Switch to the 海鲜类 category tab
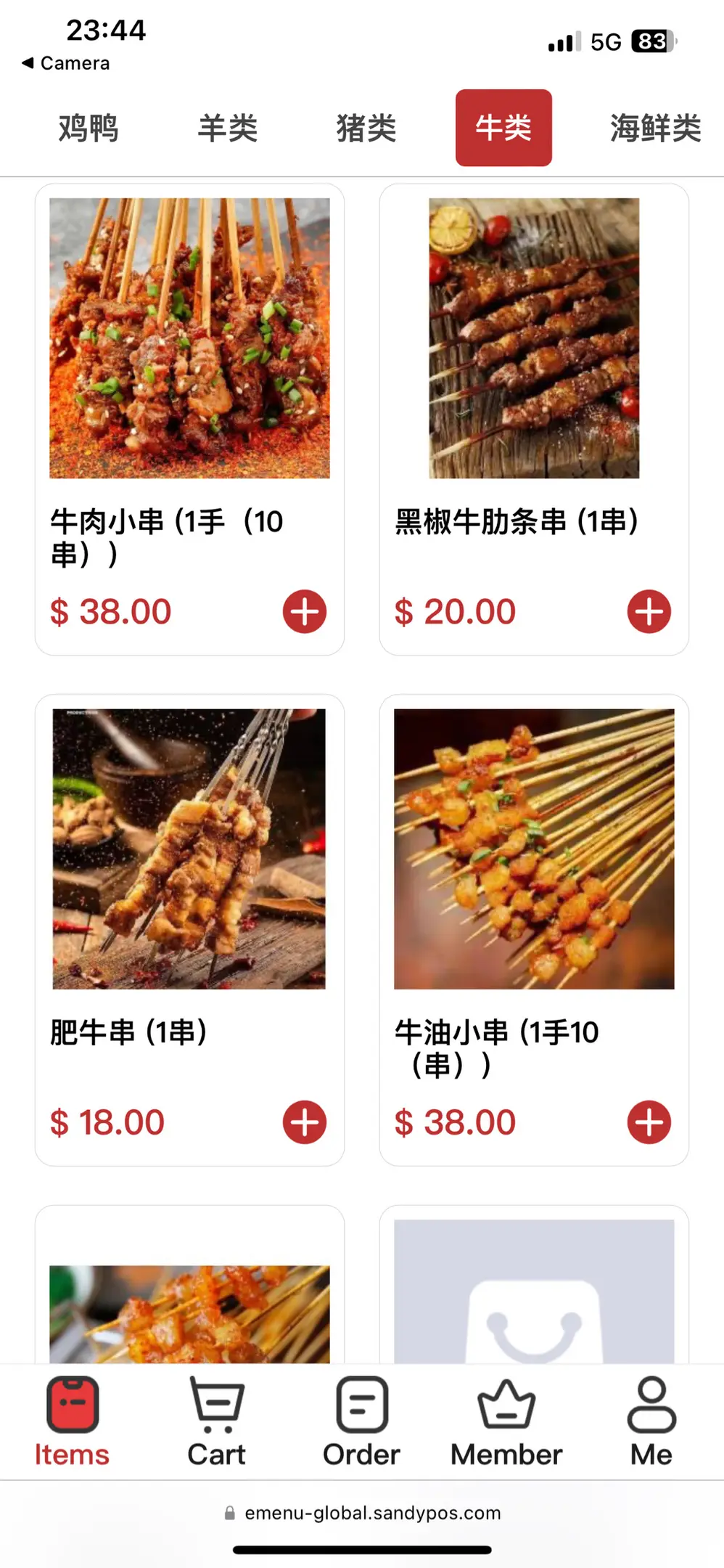The height and width of the screenshot is (1568, 724). coord(655,128)
